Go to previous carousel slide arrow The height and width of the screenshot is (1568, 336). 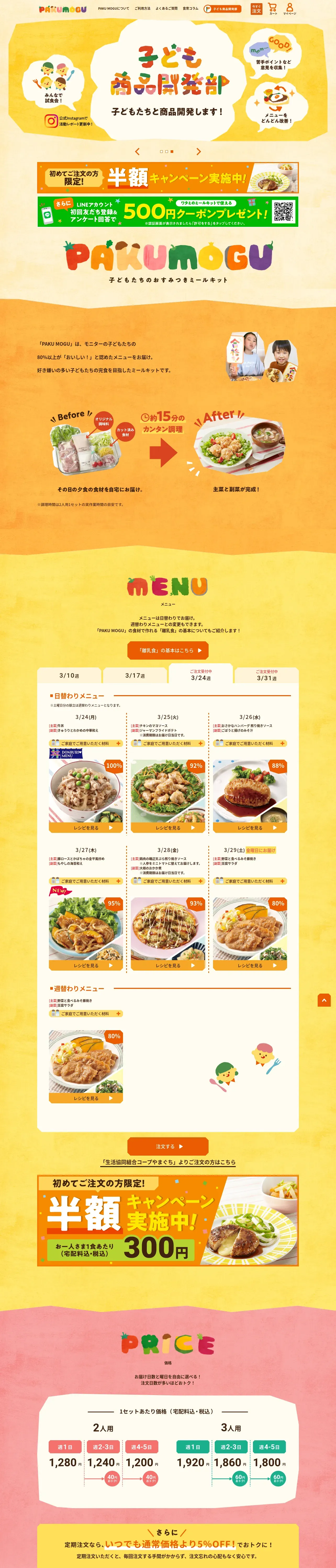(x=137, y=152)
